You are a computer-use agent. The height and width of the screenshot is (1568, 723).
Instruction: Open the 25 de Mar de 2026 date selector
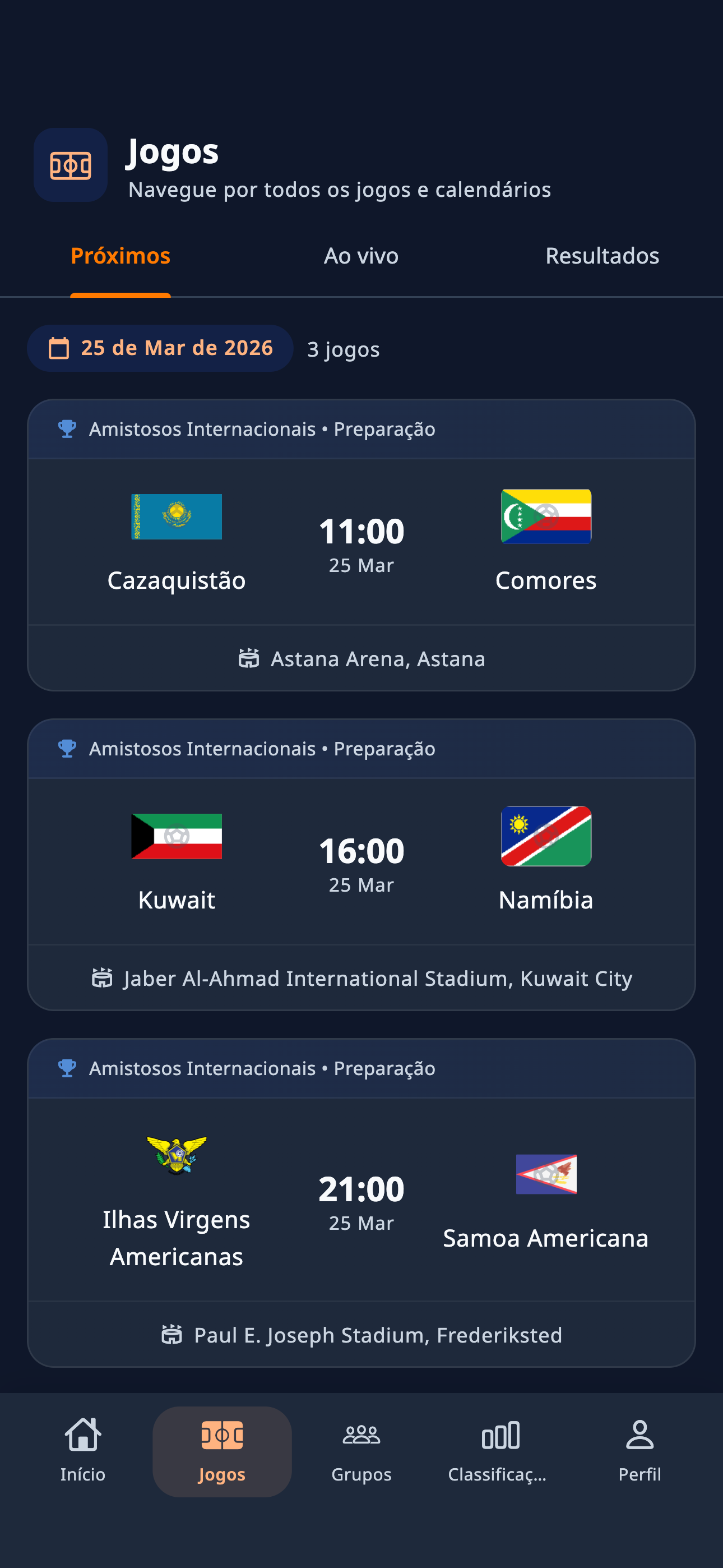[x=160, y=347]
